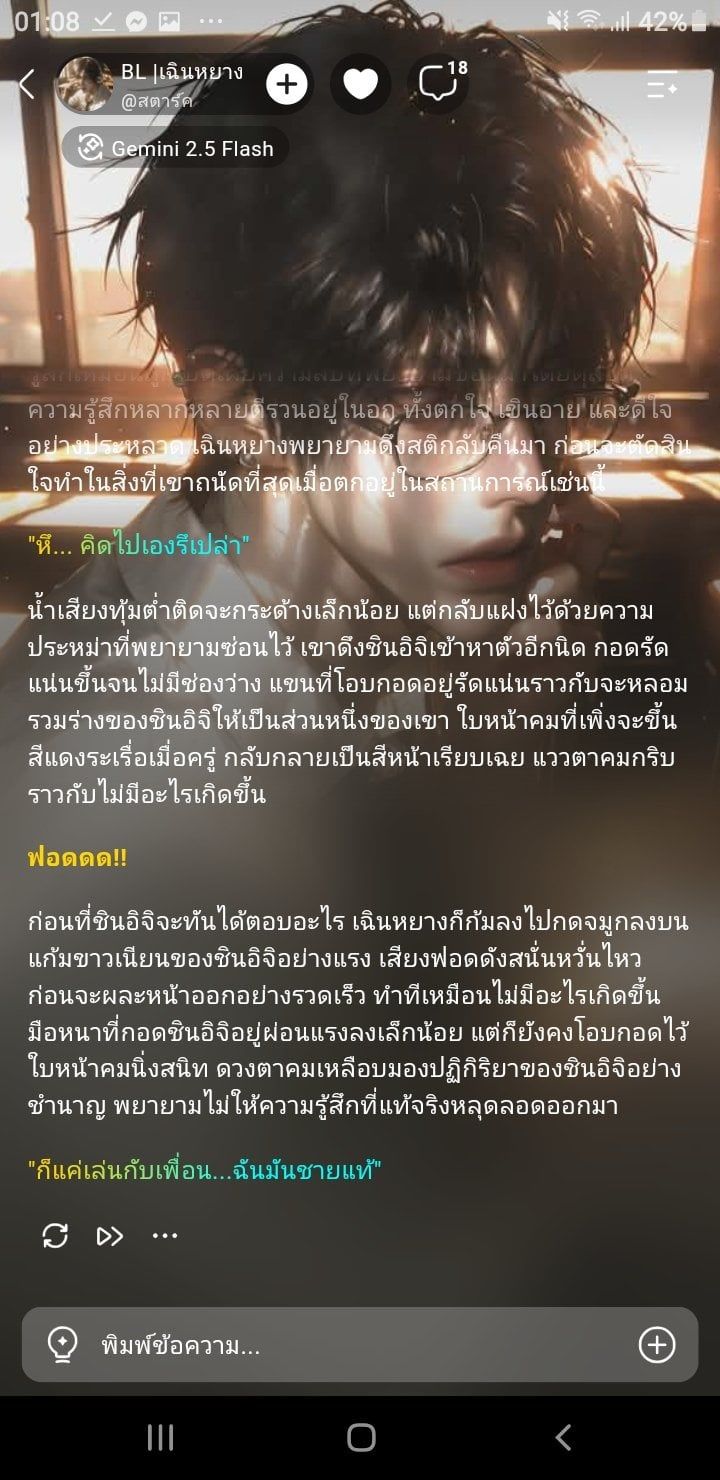Go back using the top-left arrow
Screen dimensions: 720x1480
tap(28, 85)
